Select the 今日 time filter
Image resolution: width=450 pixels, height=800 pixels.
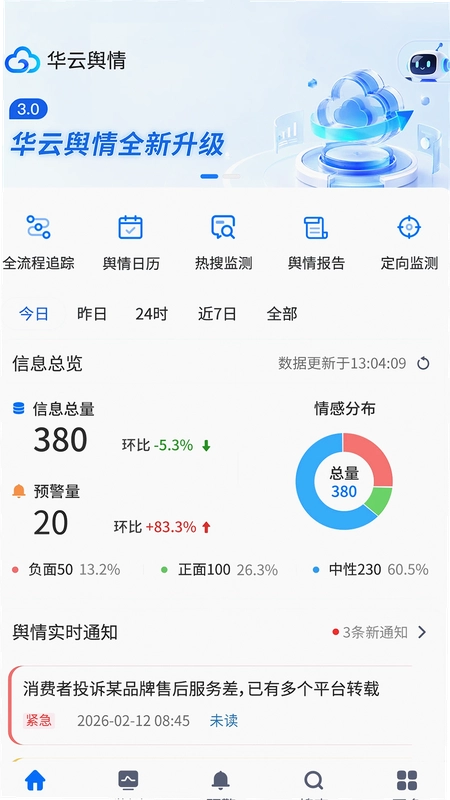(34, 314)
